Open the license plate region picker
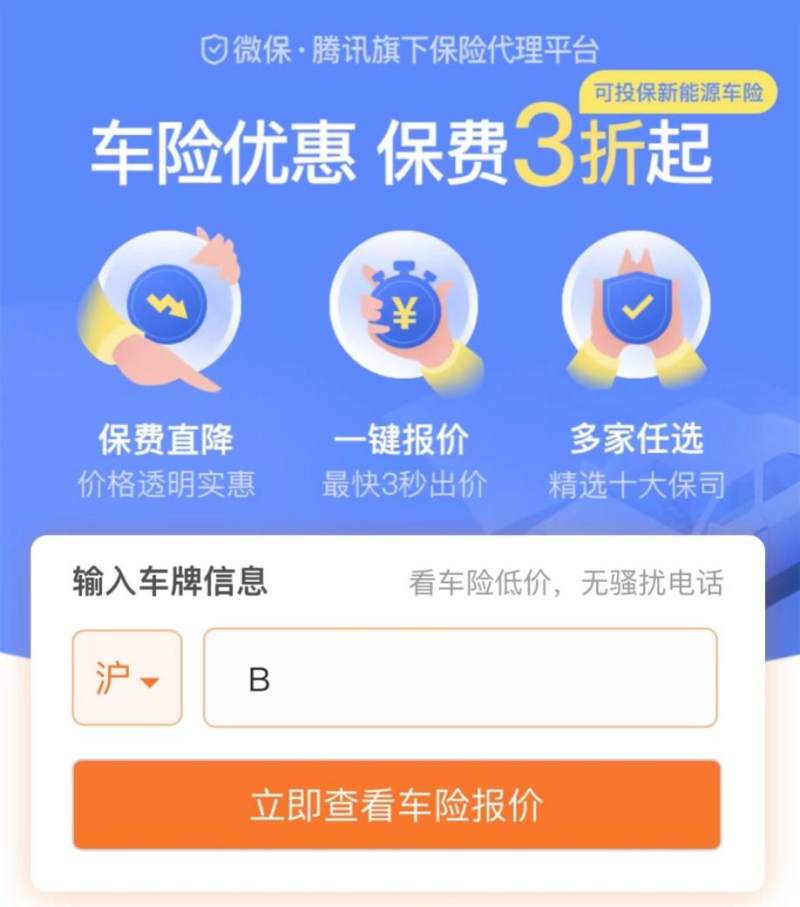This screenshot has height=907, width=800. (126, 677)
